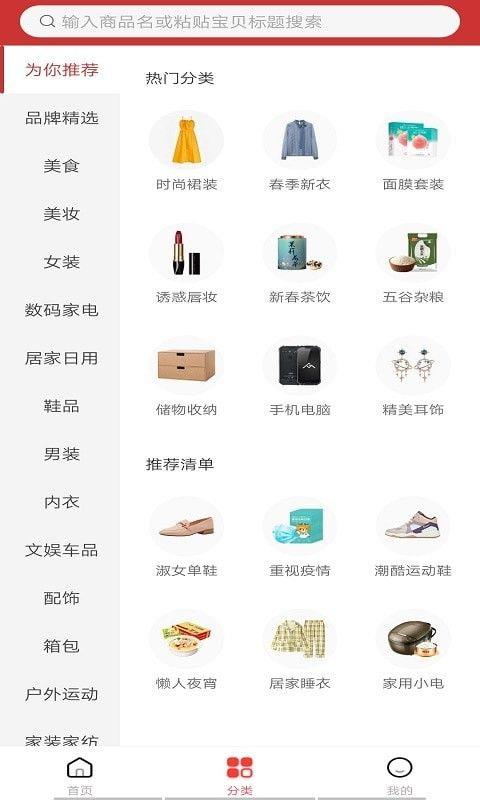
Task: Open 淑女单鞋 recommended list
Action: pos(186,537)
